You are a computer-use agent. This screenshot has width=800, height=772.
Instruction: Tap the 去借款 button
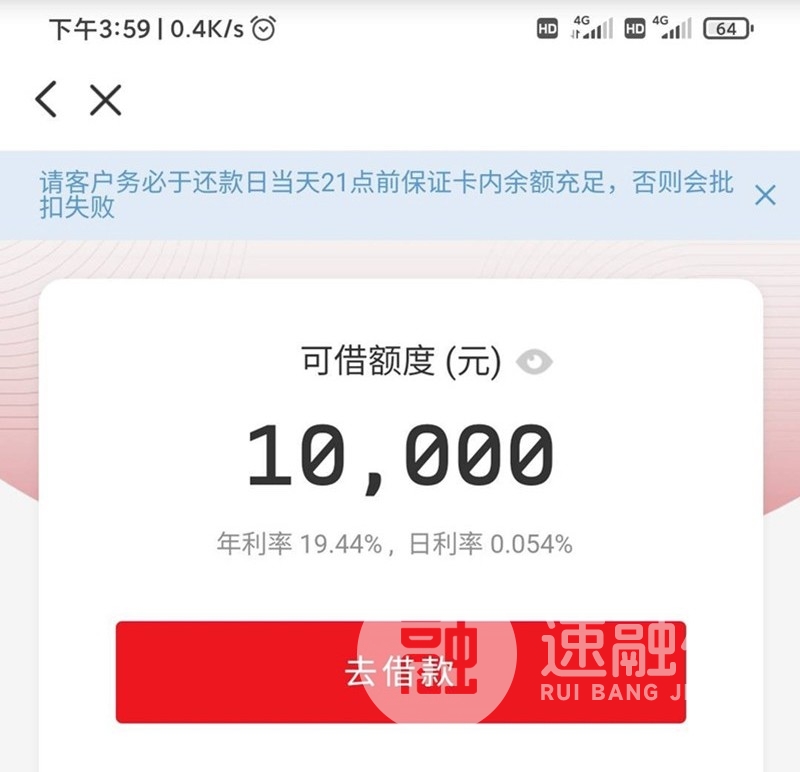click(x=400, y=672)
